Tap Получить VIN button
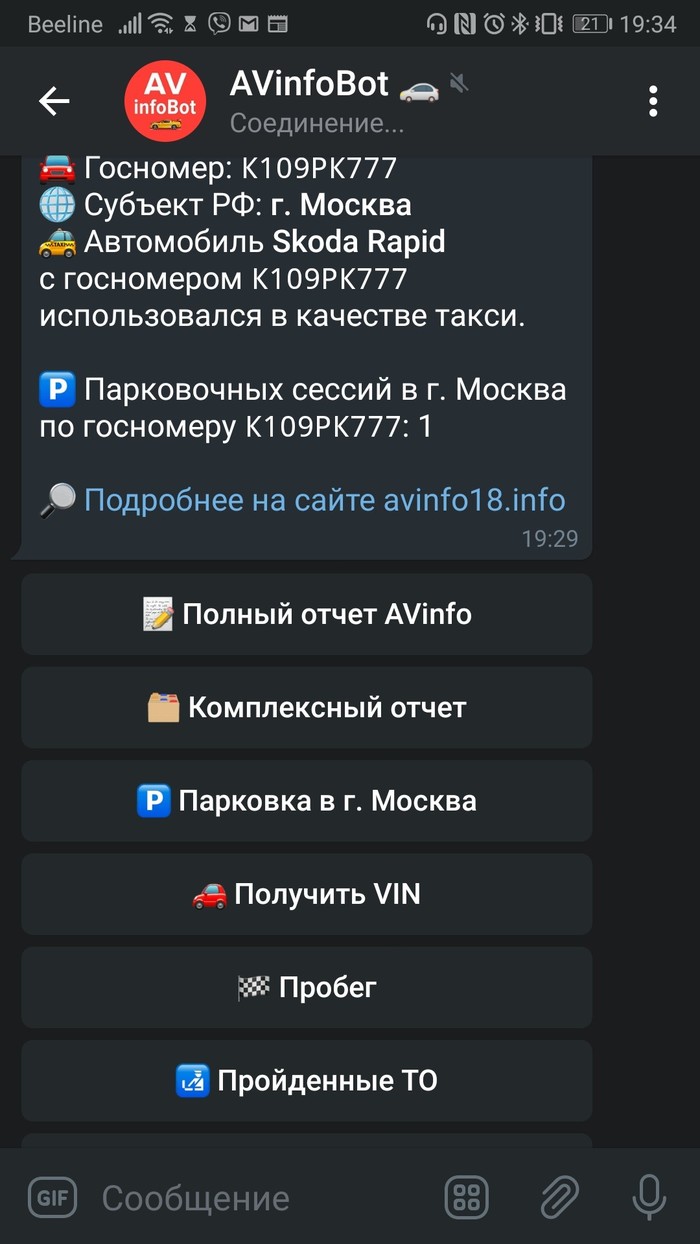This screenshot has height=1244, width=700. 307,894
